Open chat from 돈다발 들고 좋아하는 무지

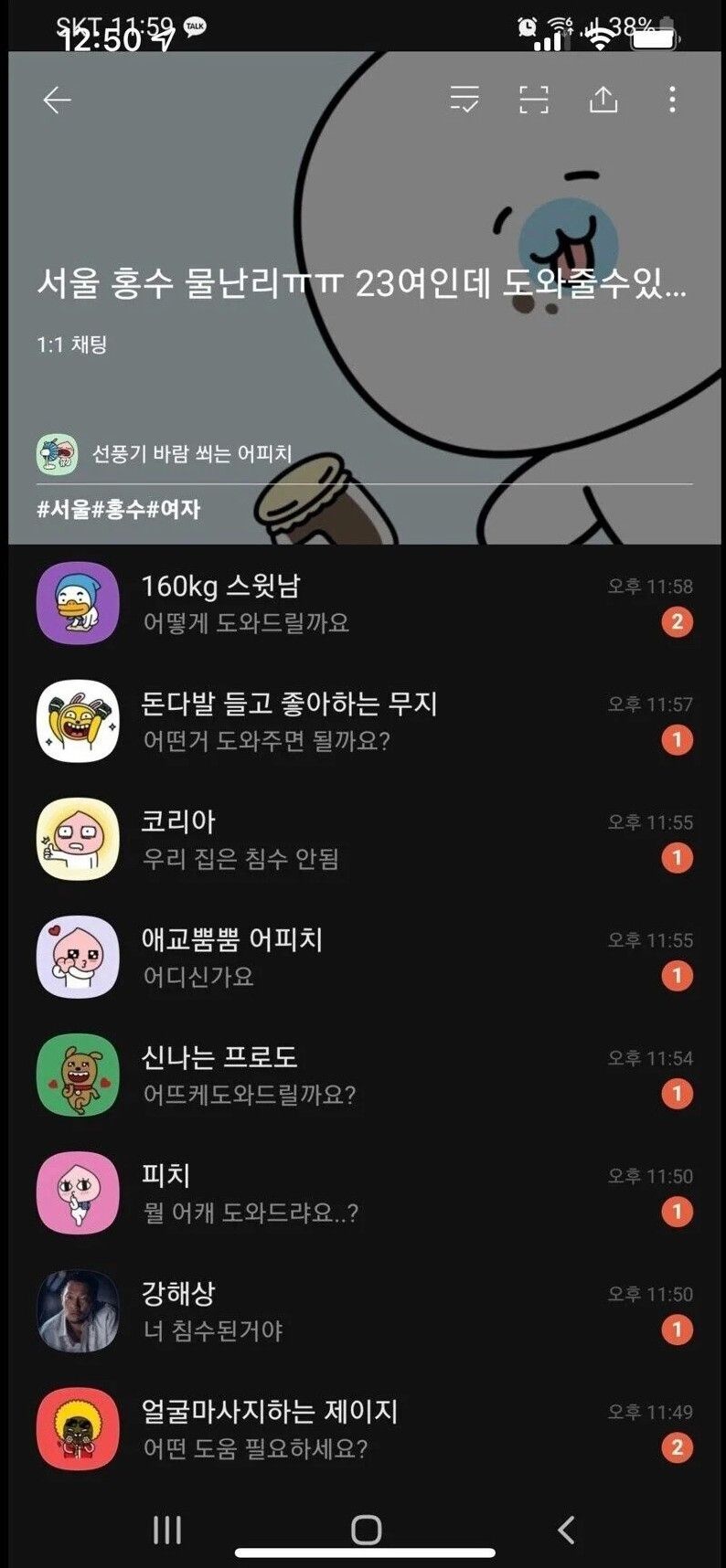(x=366, y=722)
